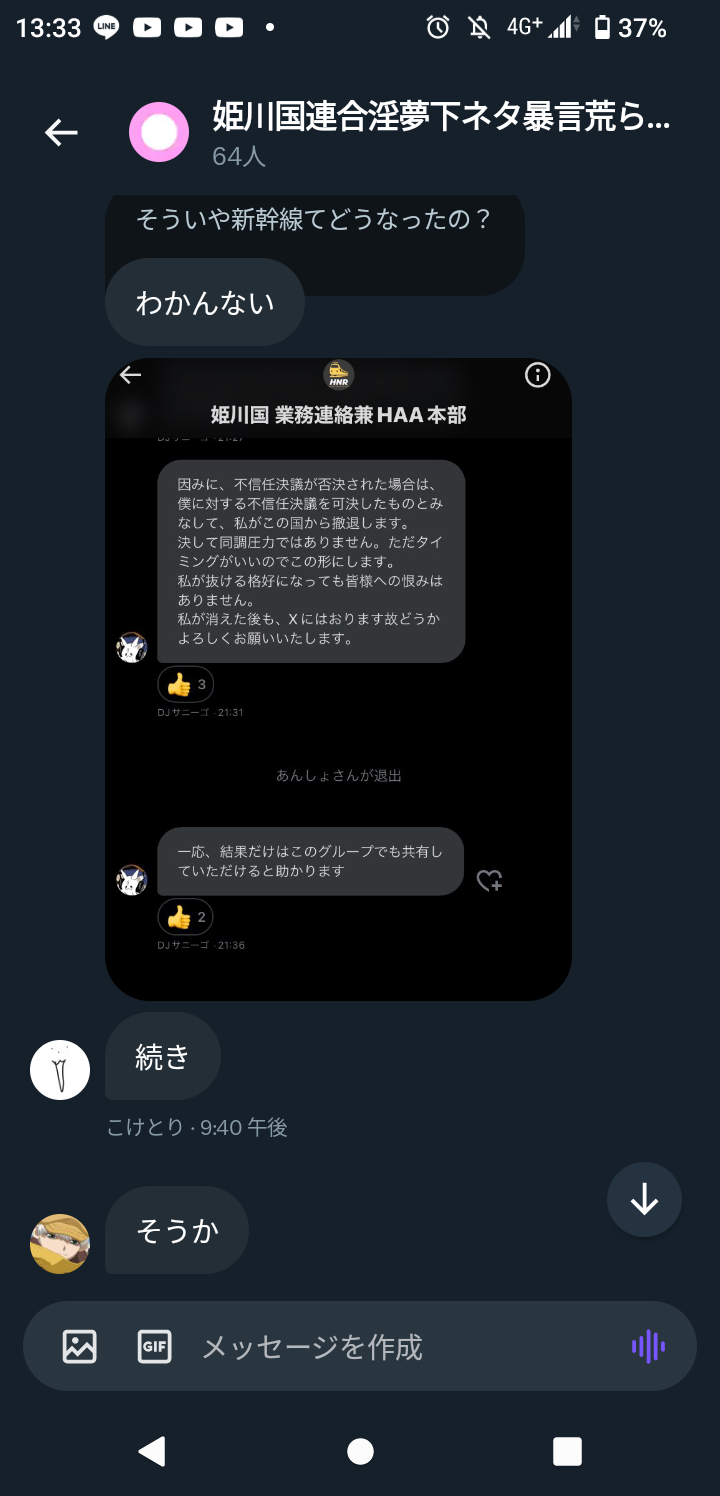This screenshot has width=720, height=1496.
Task: Tap the system home button
Action: pyautogui.click(x=360, y=1451)
